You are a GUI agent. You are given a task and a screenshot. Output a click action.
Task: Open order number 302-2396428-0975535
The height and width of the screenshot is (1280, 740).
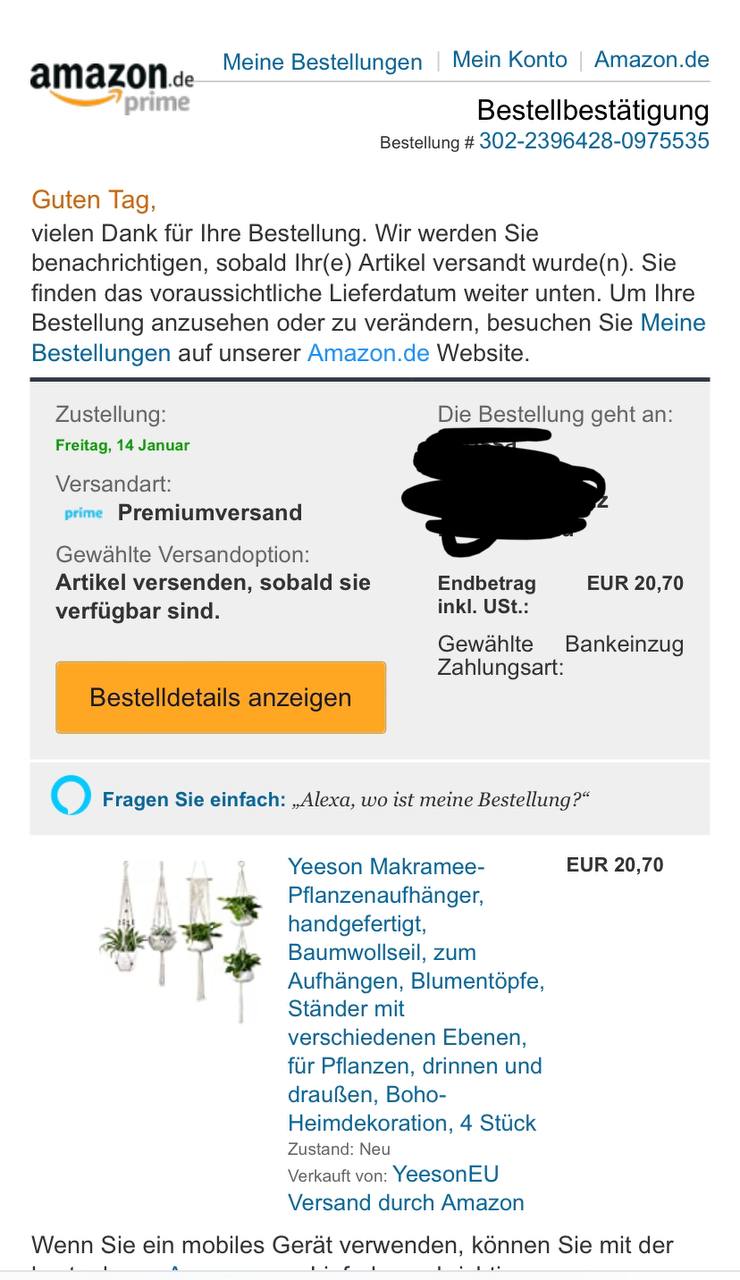click(594, 141)
